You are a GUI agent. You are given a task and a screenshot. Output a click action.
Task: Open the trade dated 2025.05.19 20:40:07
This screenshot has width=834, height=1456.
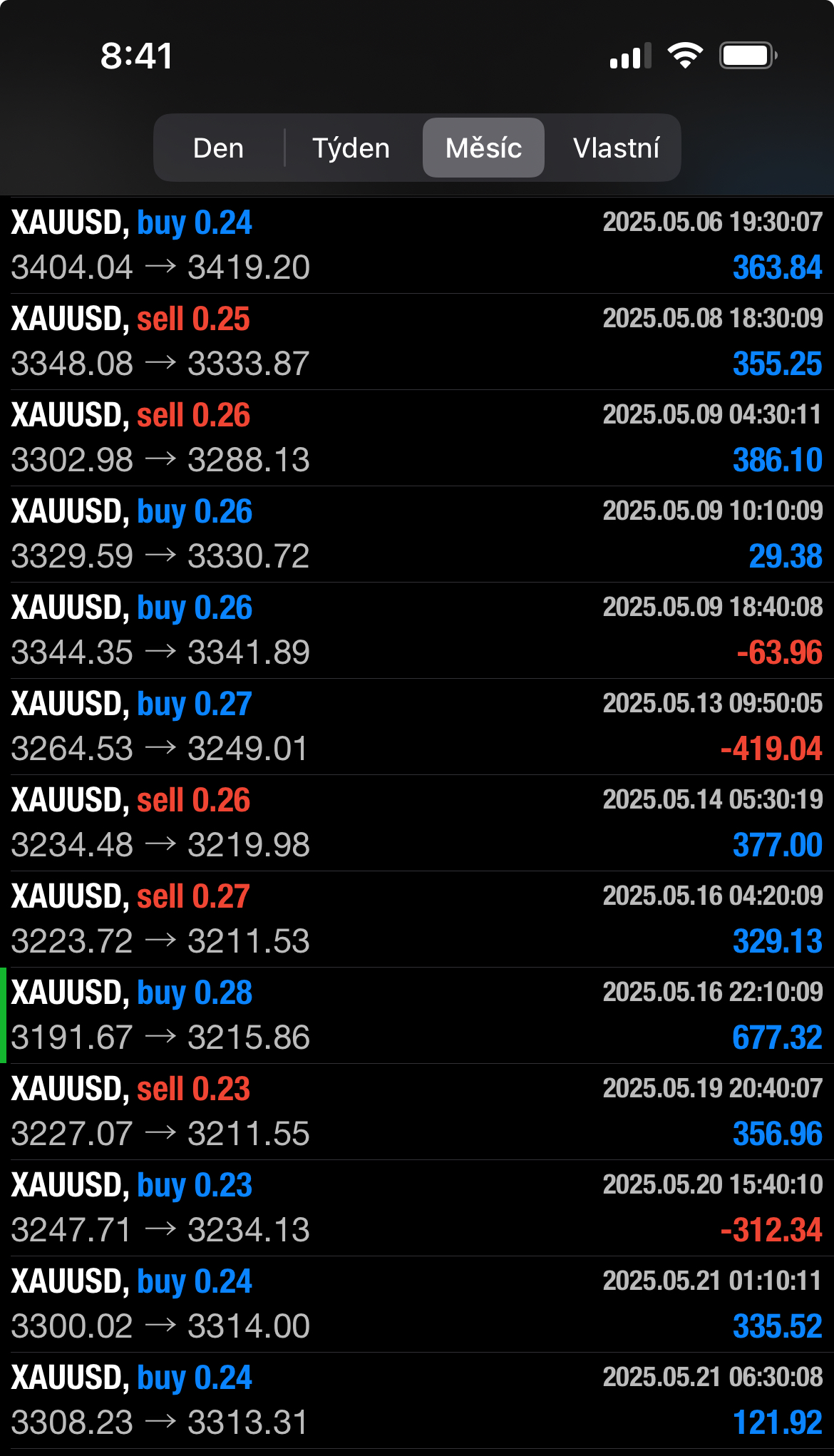[417, 1111]
